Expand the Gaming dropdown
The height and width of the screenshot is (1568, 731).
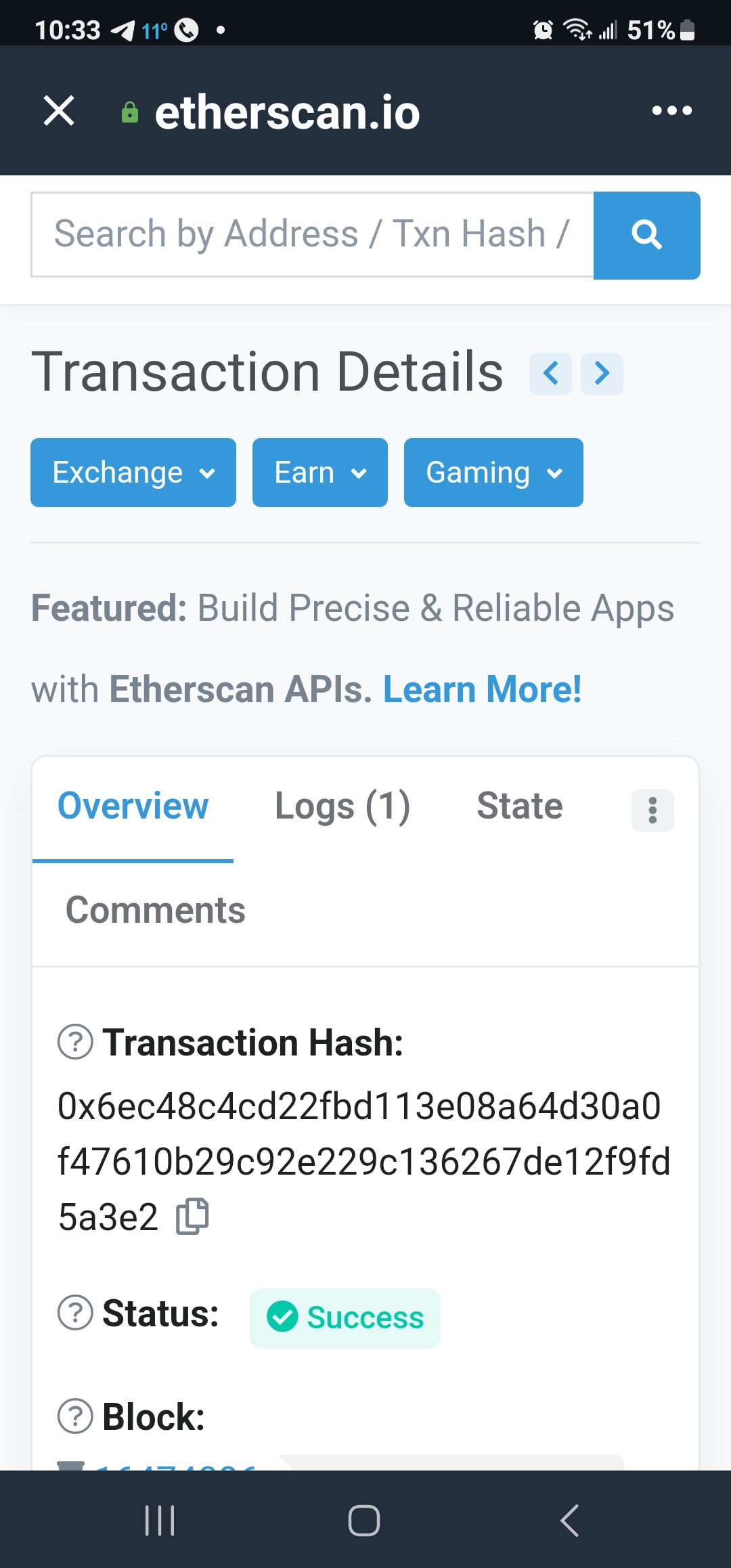pyautogui.click(x=493, y=473)
